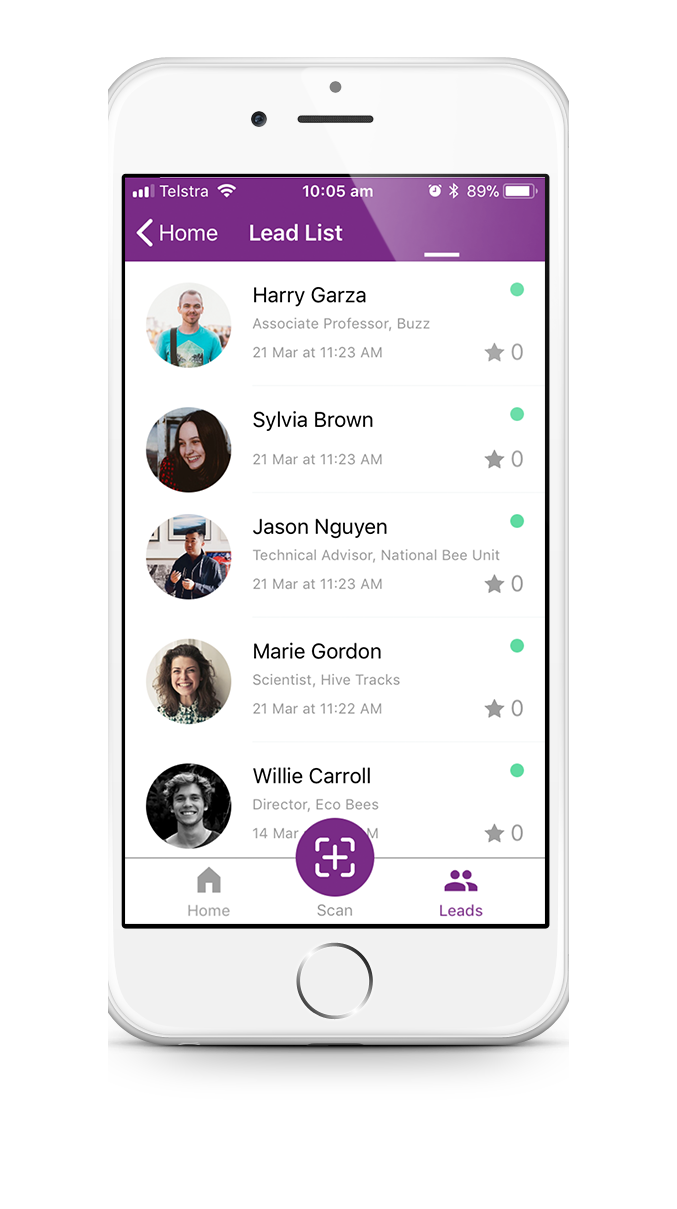Go back to Home from Lead List

[177, 233]
